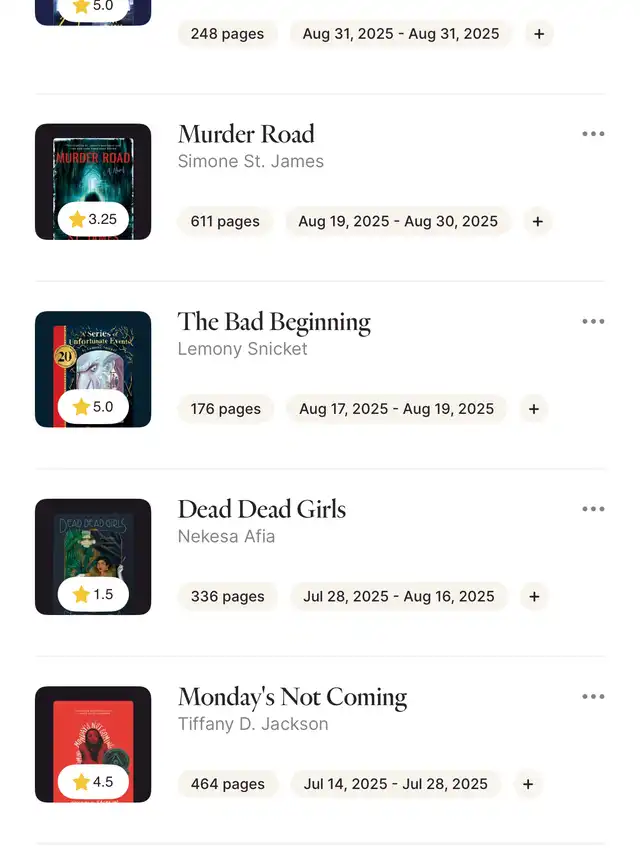The width and height of the screenshot is (640, 853).
Task: Open overflow menu for Monday's Not Coming
Action: pyautogui.click(x=593, y=696)
